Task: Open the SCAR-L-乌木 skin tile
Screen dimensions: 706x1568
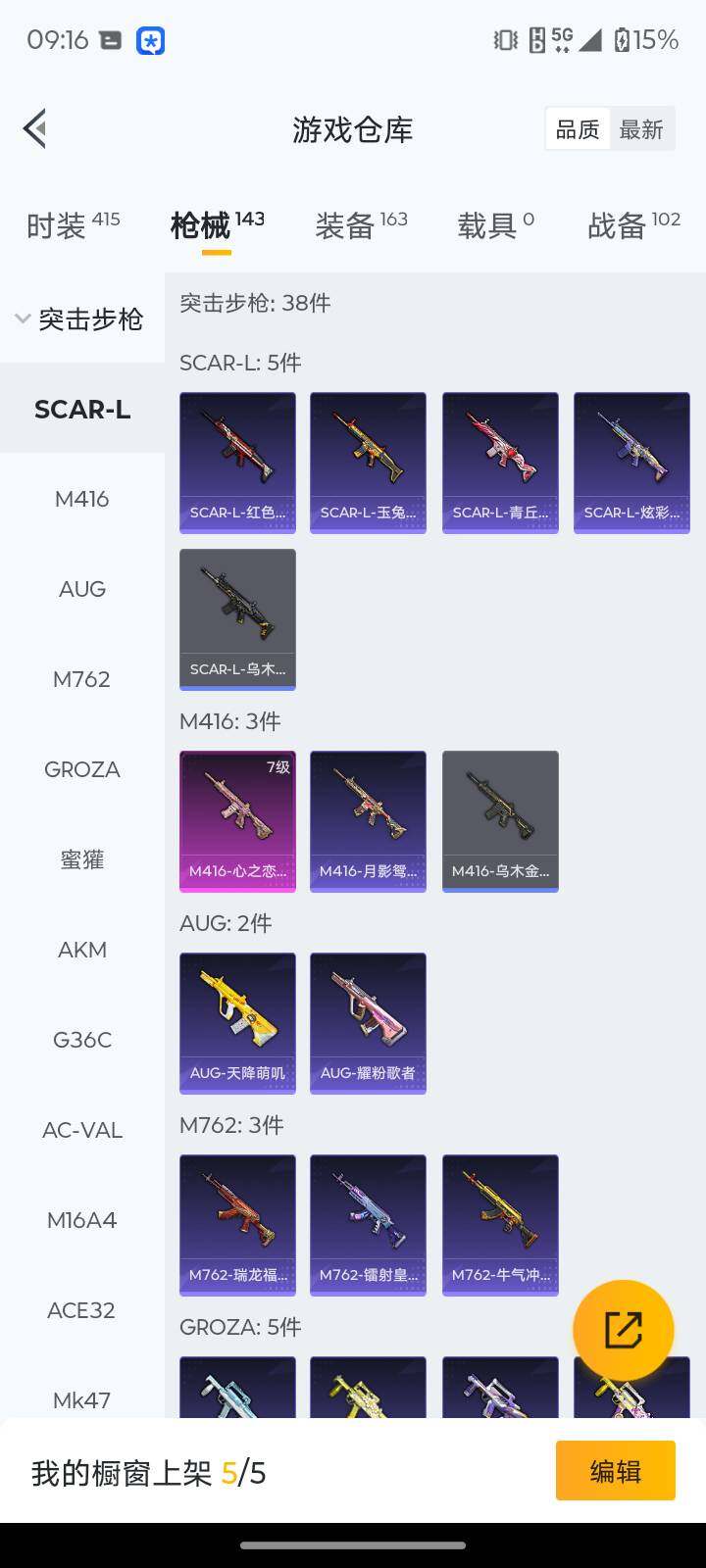Action: click(x=237, y=619)
